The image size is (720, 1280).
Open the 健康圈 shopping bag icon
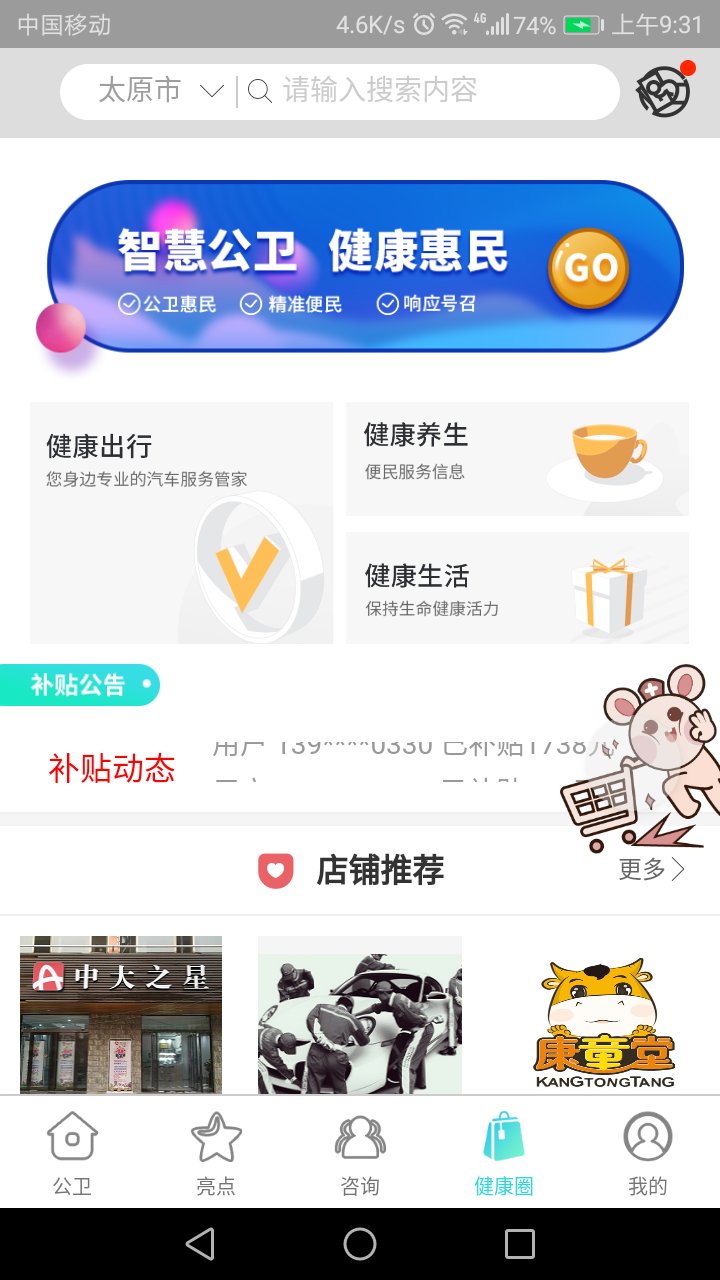503,1136
